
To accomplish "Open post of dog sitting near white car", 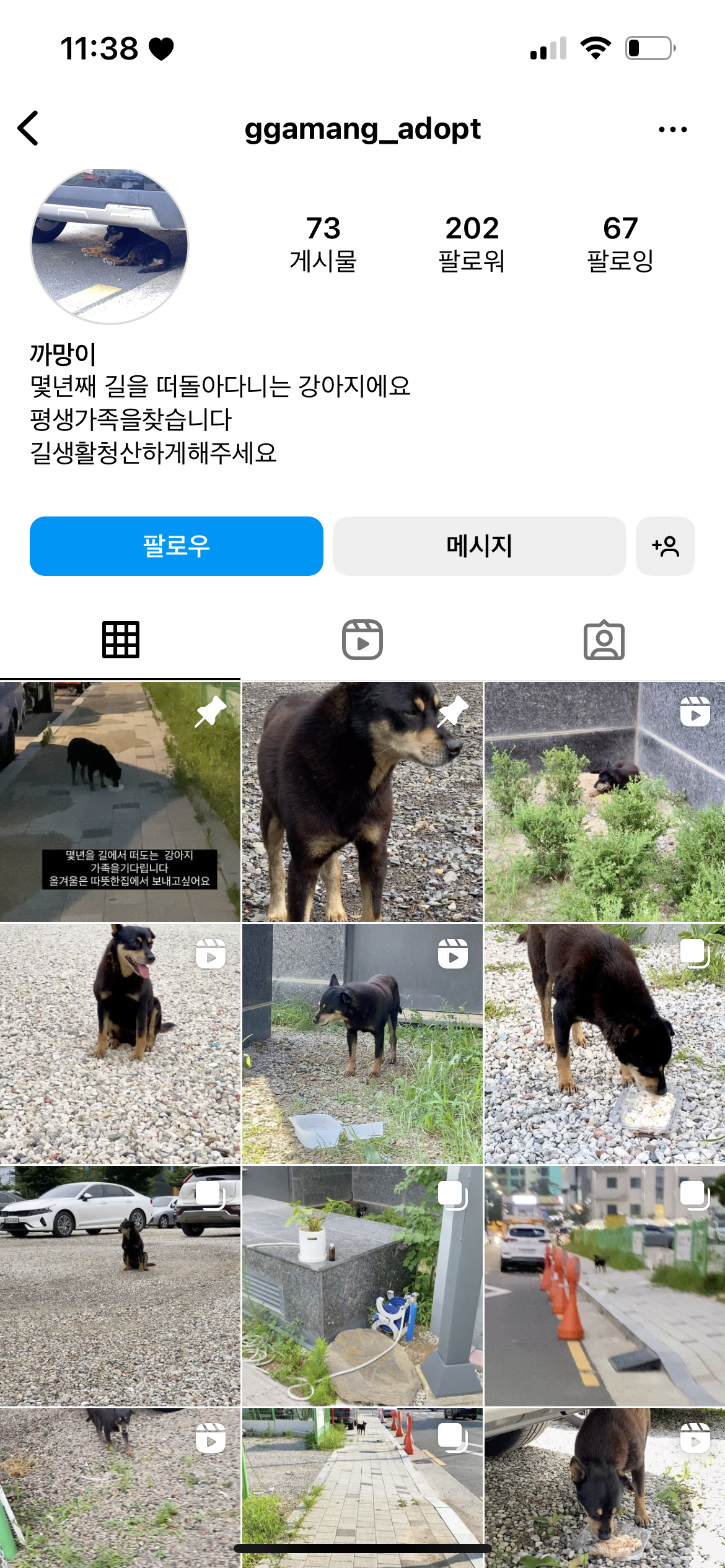I will coord(120,1285).
